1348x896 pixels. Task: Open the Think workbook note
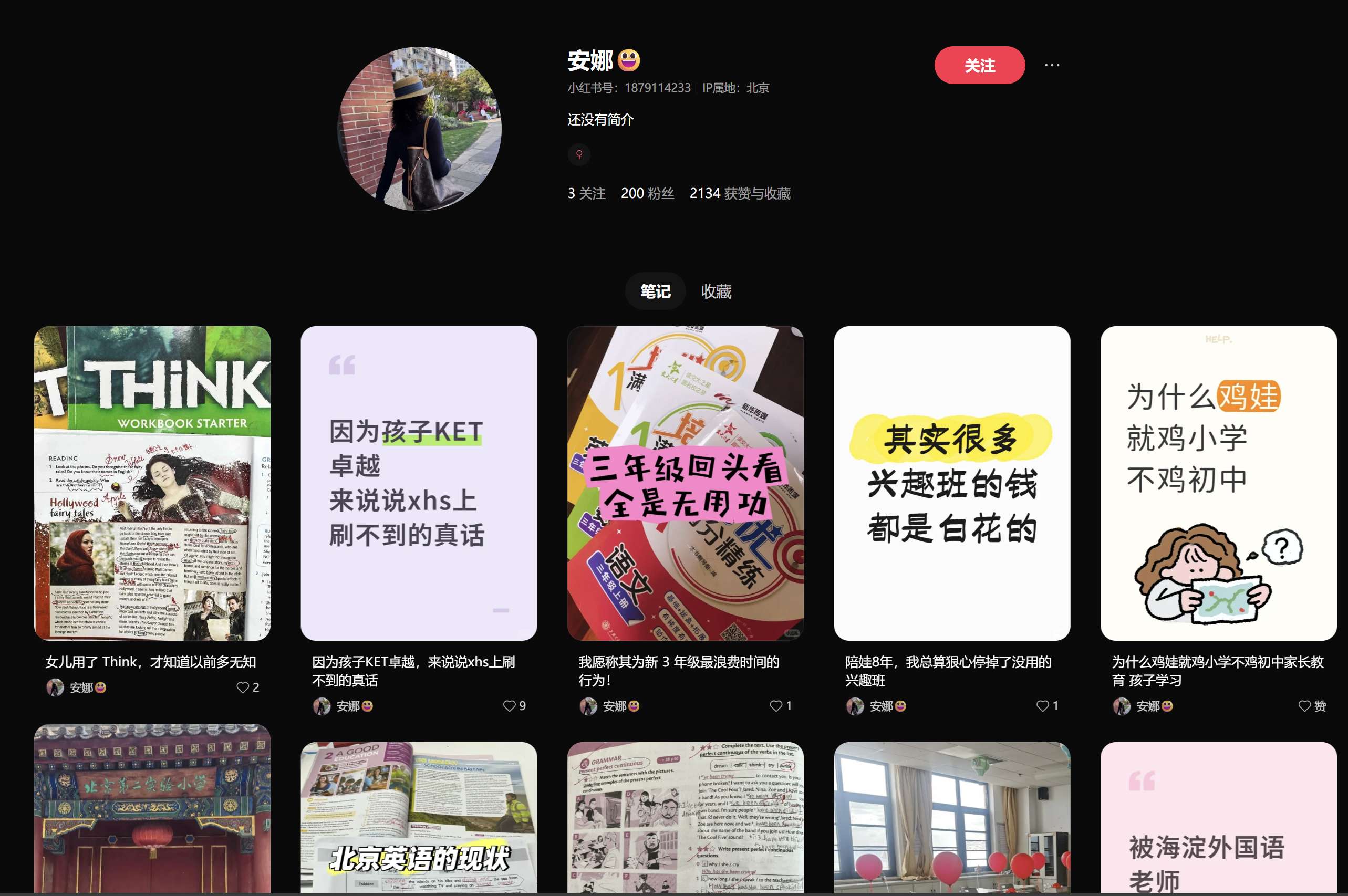click(x=152, y=483)
